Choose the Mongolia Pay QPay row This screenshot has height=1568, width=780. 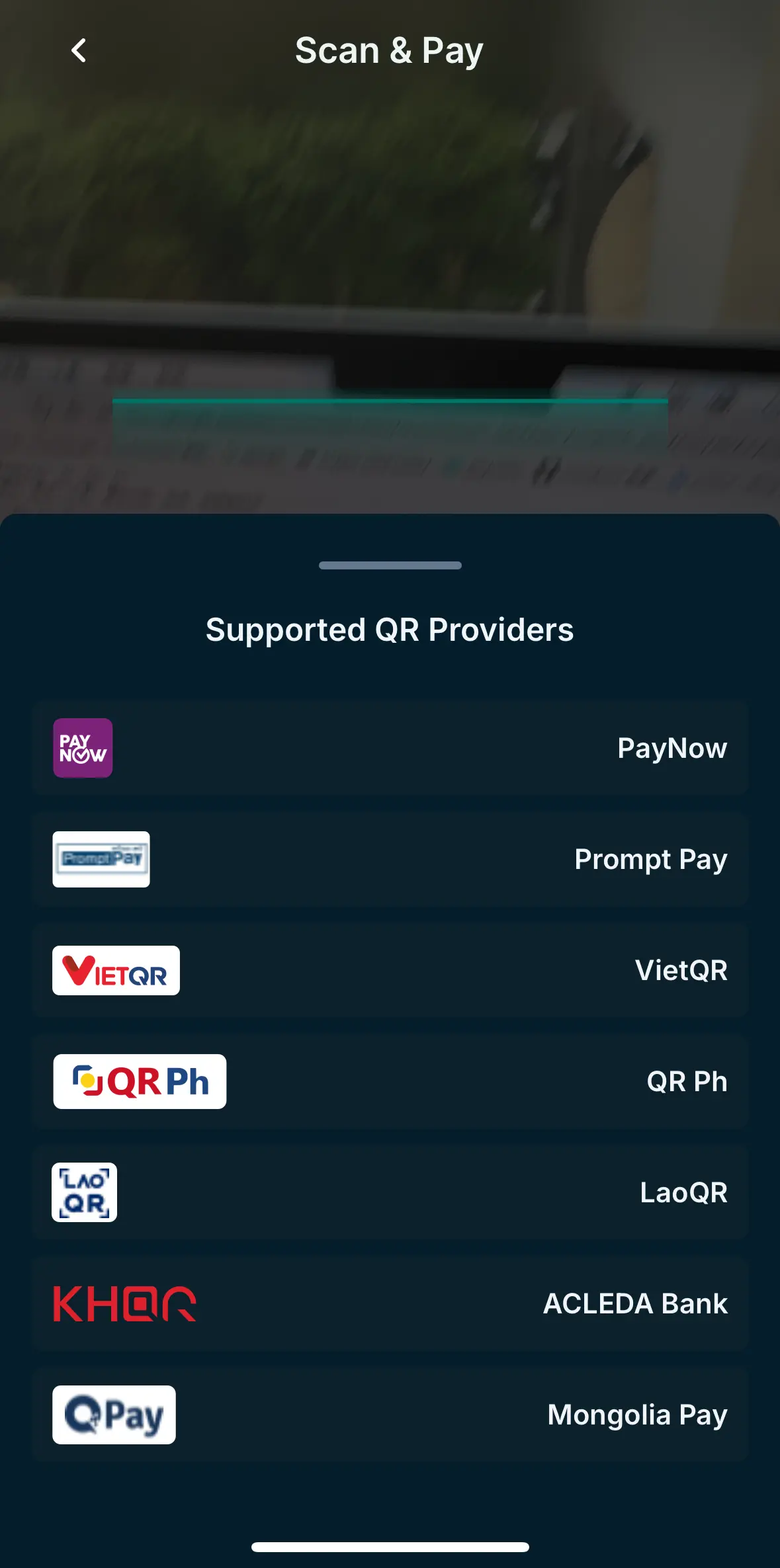[390, 1415]
